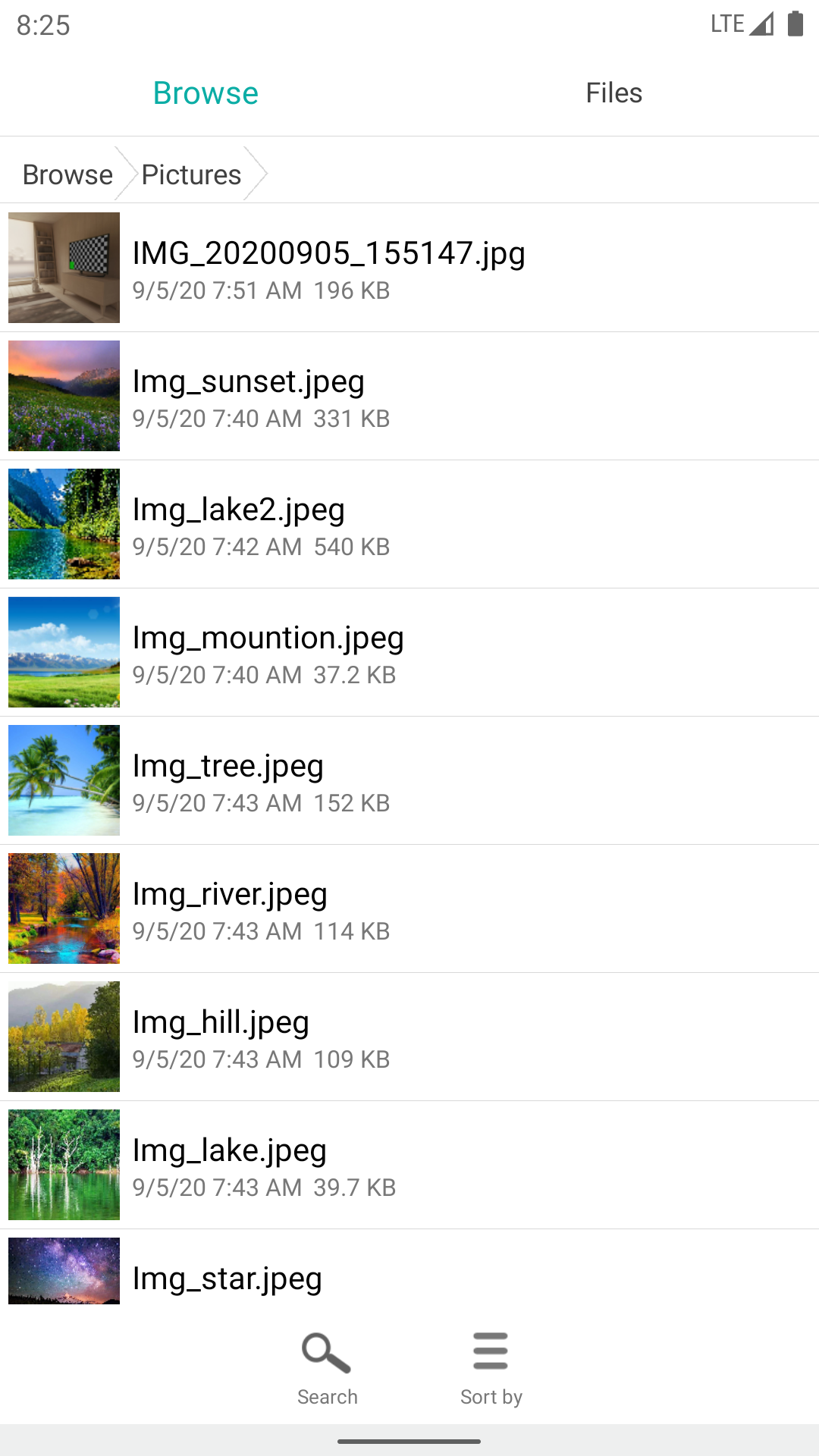819x1456 pixels.
Task: Switch to the Files tab
Action: (x=613, y=93)
